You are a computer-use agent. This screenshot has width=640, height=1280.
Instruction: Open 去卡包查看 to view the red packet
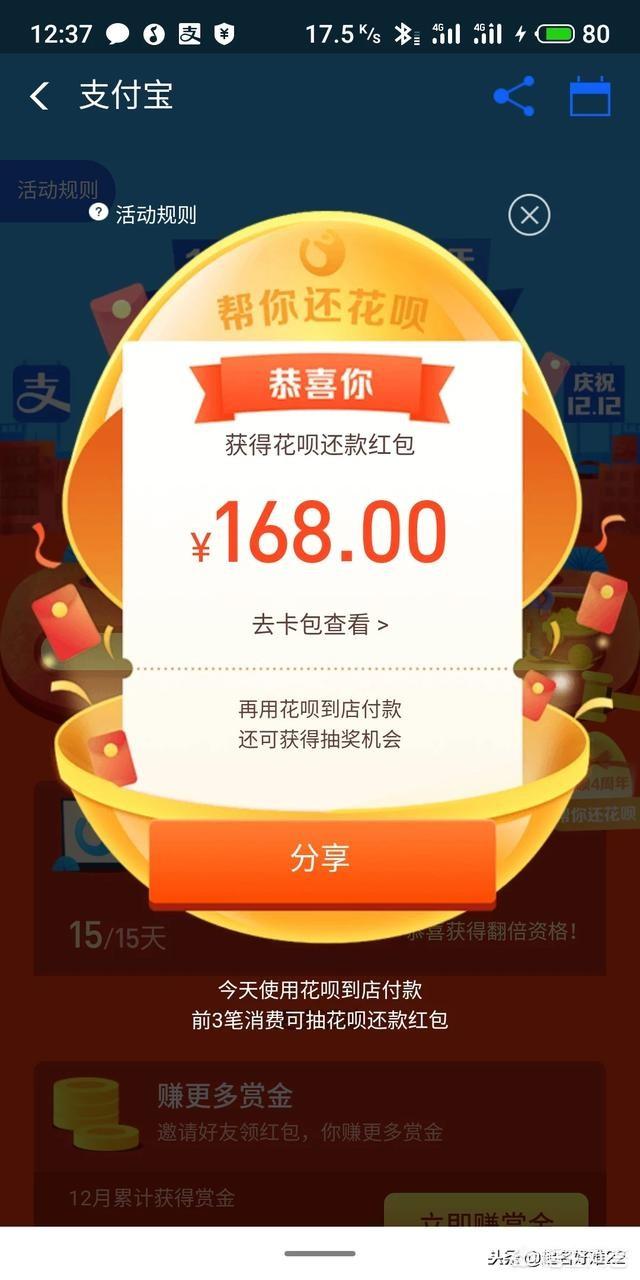coord(320,625)
